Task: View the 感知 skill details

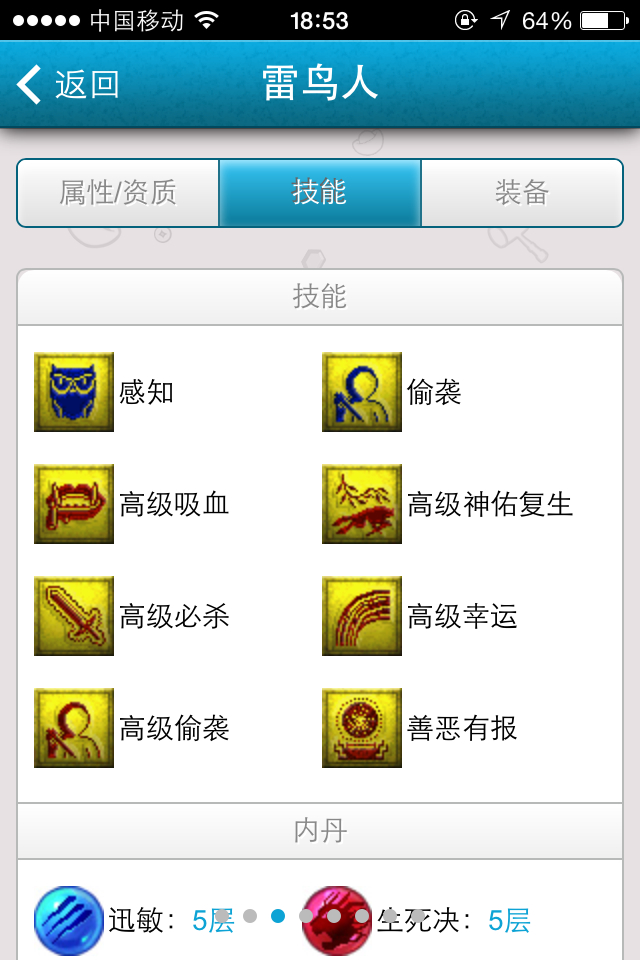Action: (74, 392)
